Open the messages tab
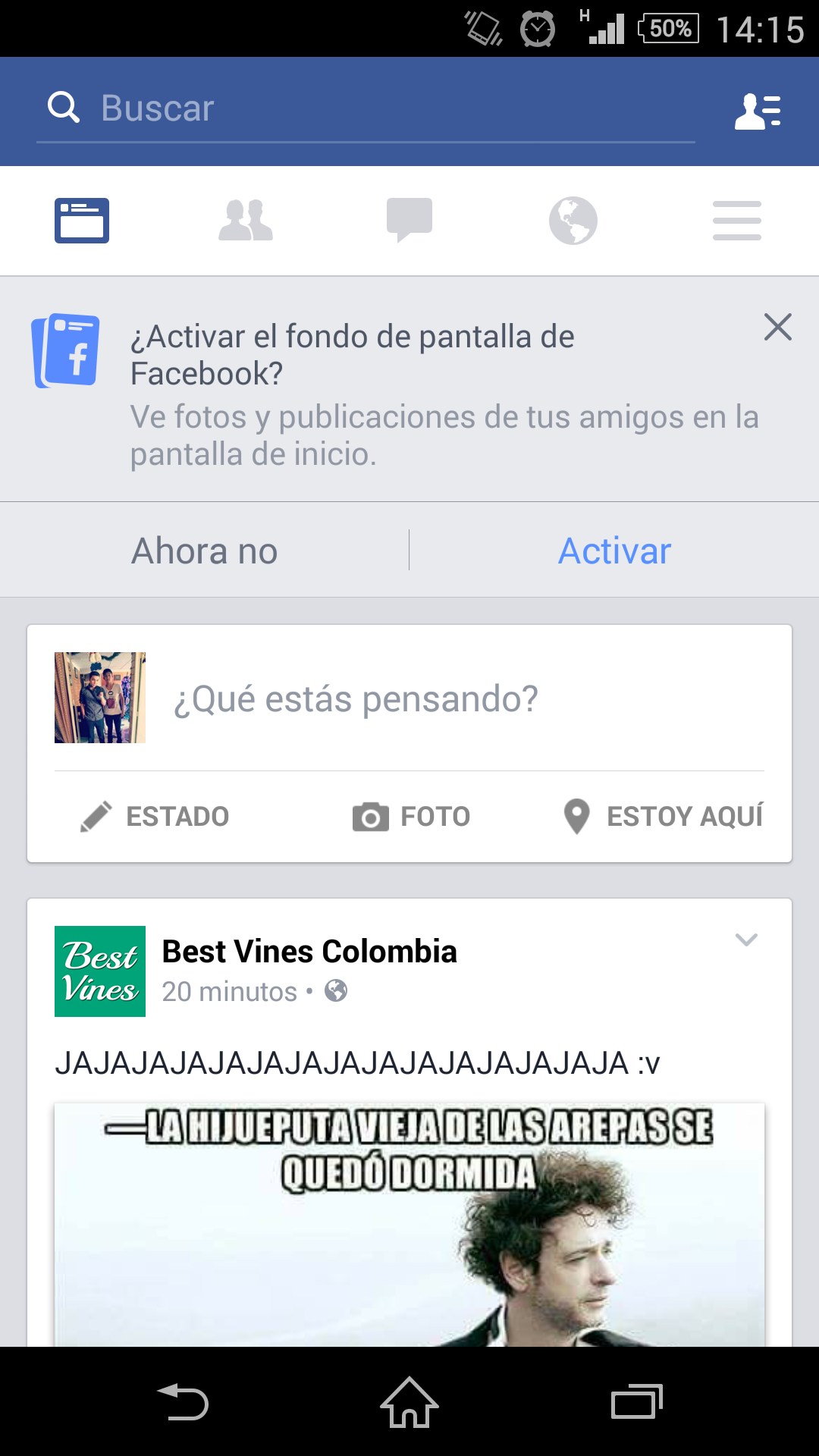This screenshot has width=819, height=1456. [x=409, y=221]
